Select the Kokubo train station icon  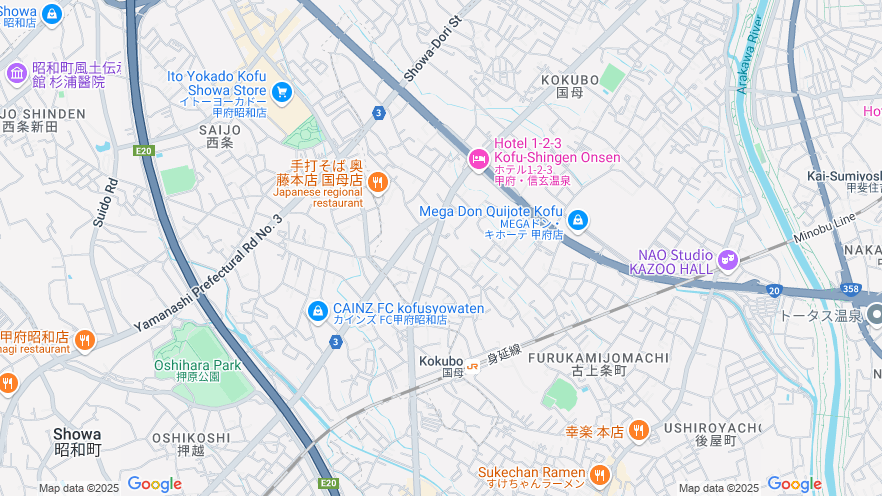471,368
